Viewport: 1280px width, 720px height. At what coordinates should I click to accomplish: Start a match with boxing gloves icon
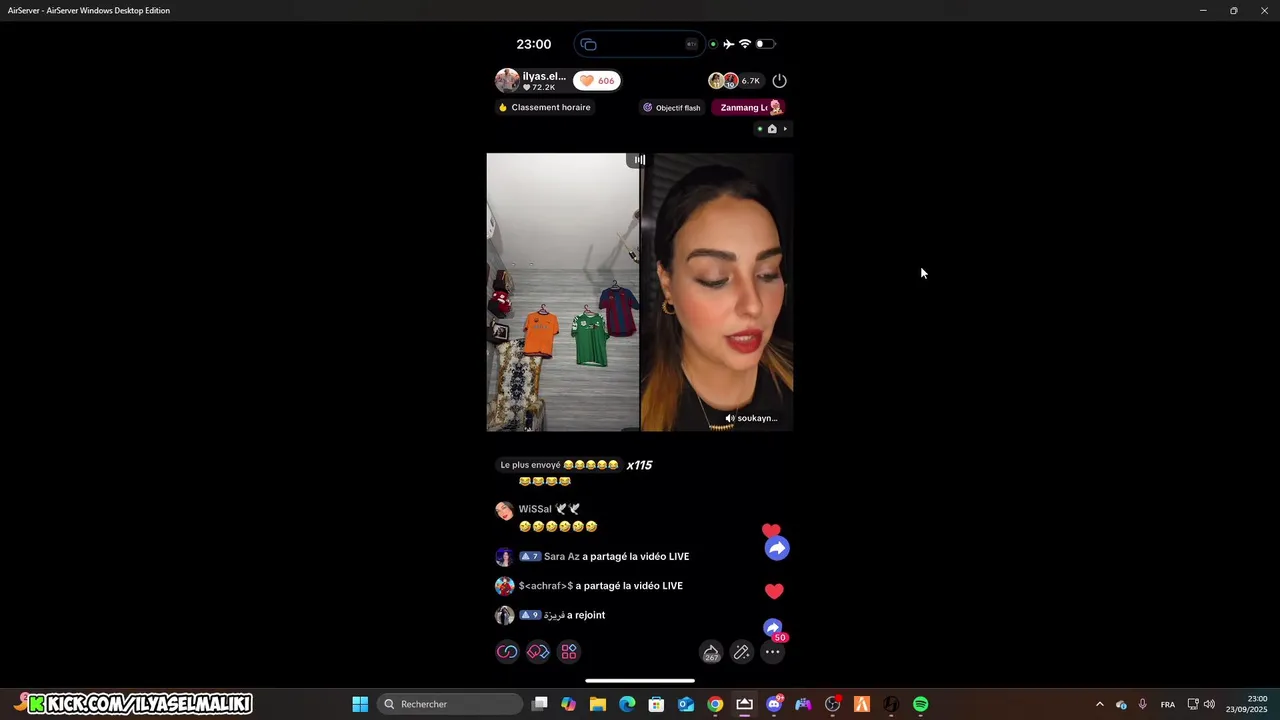click(x=538, y=652)
